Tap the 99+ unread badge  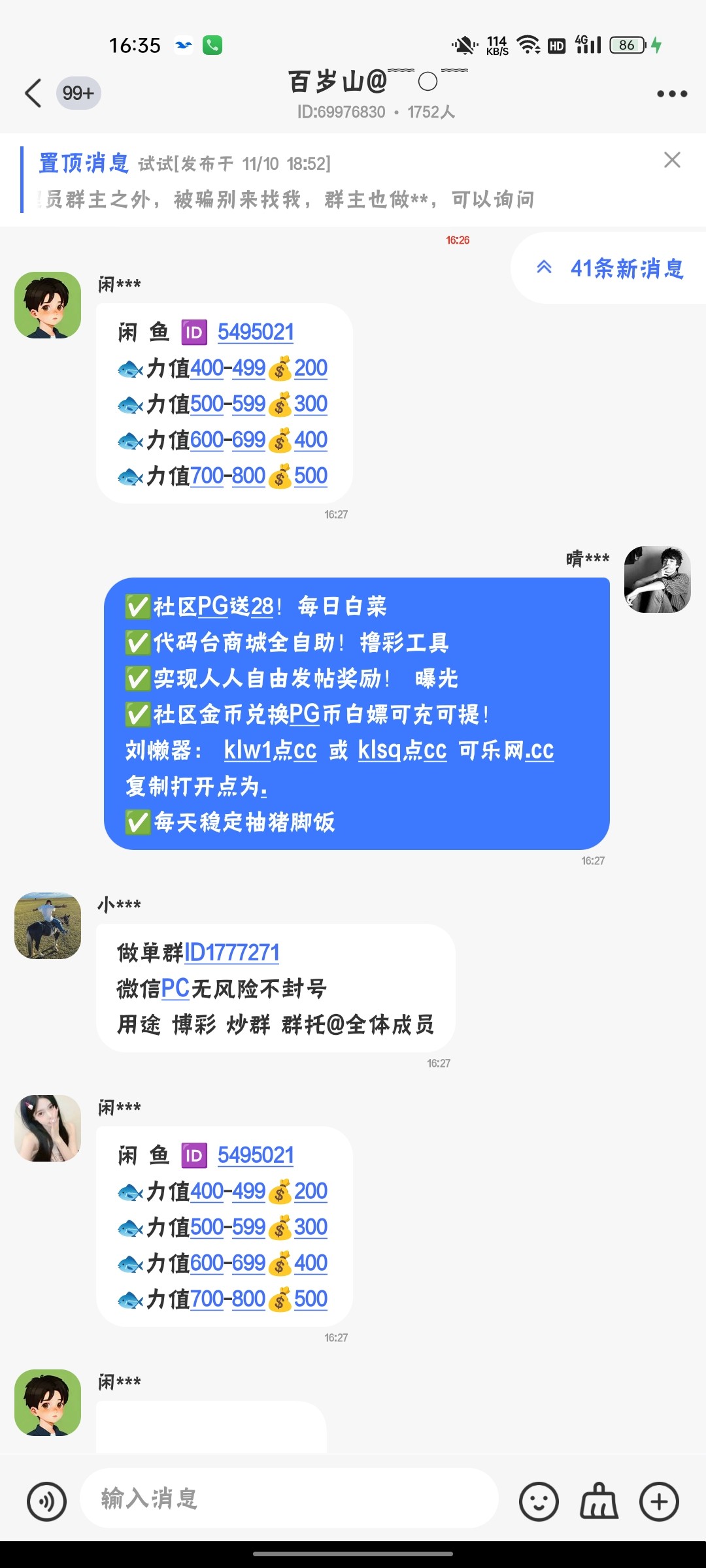77,93
